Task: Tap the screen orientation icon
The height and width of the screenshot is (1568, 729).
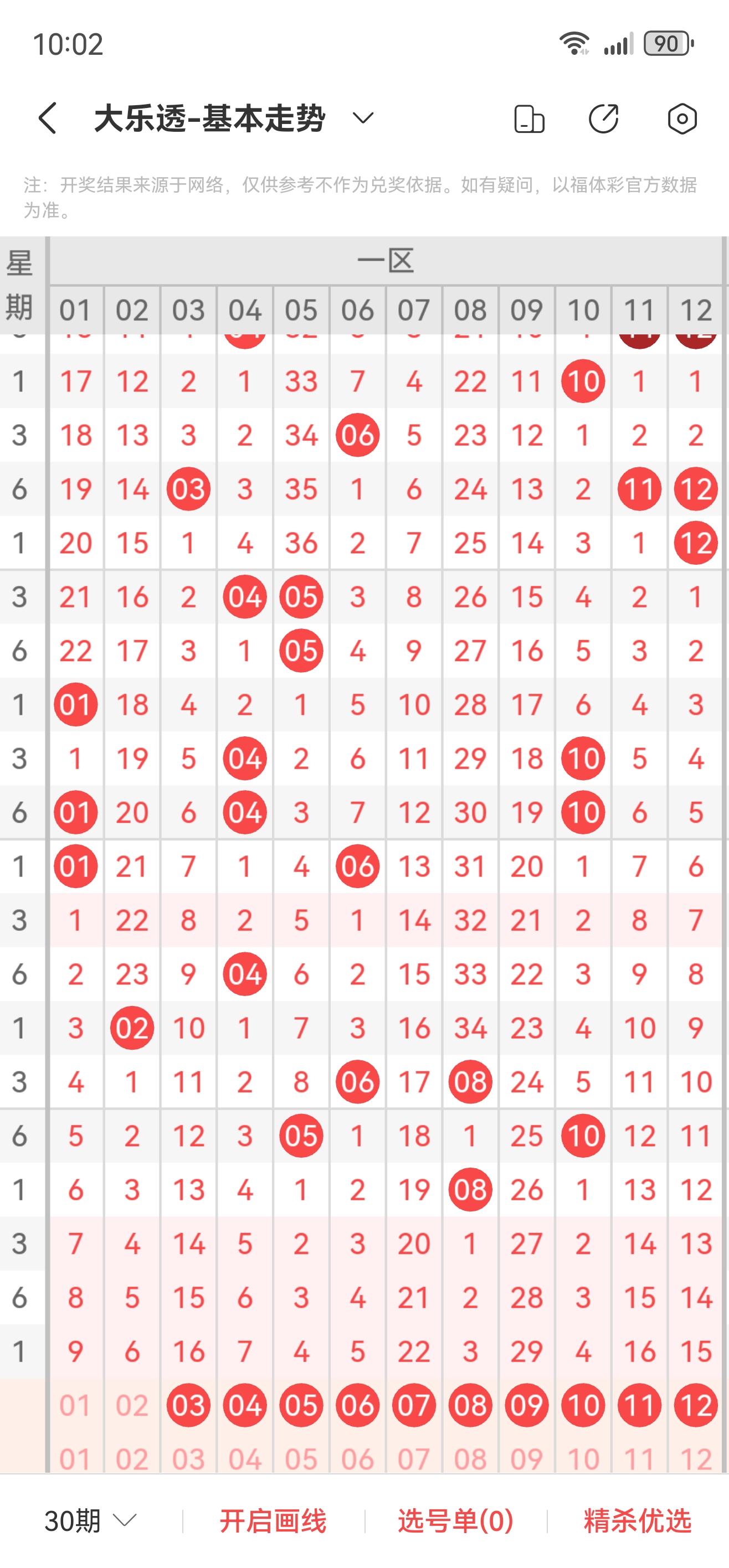Action: (x=529, y=118)
